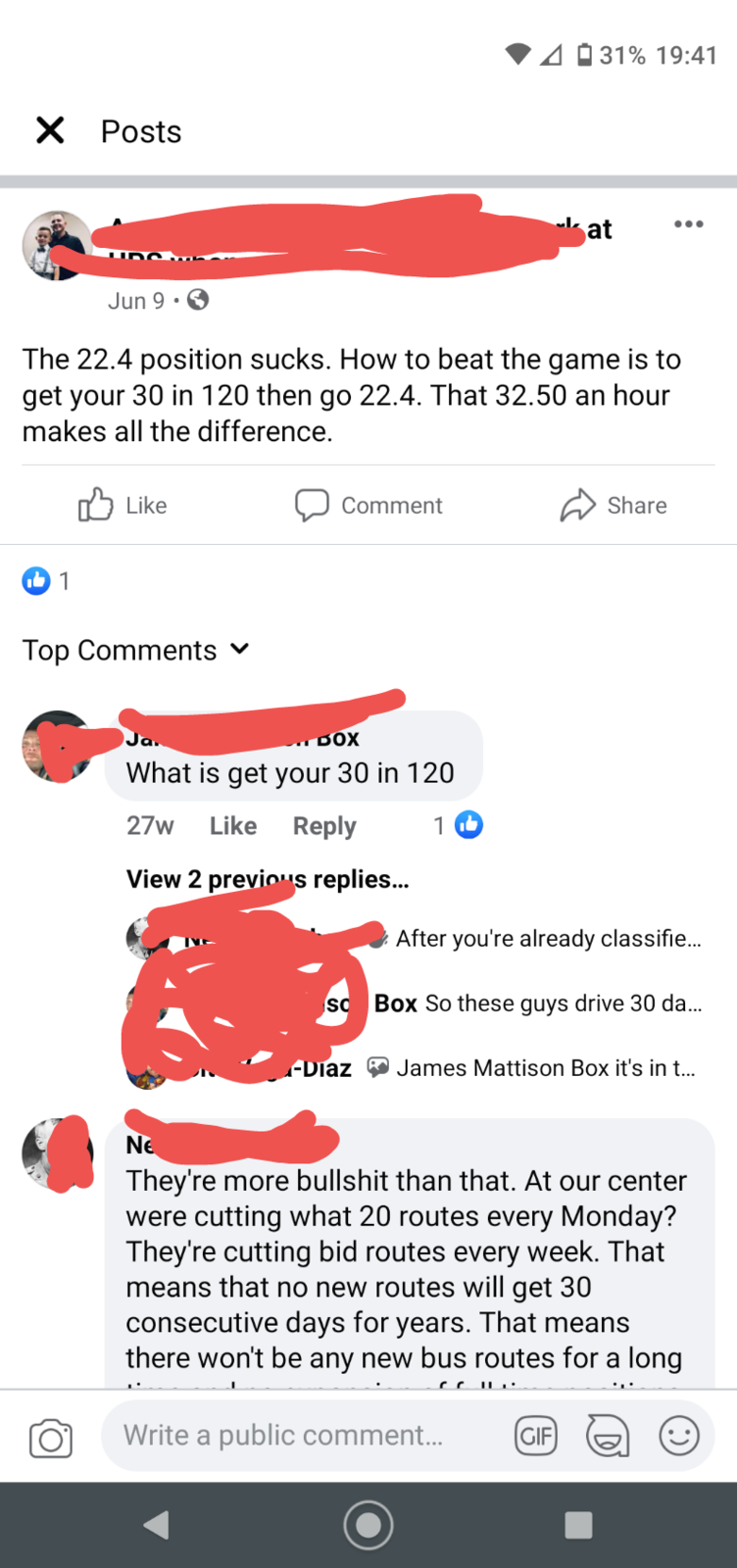This screenshot has height=1568, width=737.
Task: Focus the Write a public comment field
Action: (x=304, y=1435)
